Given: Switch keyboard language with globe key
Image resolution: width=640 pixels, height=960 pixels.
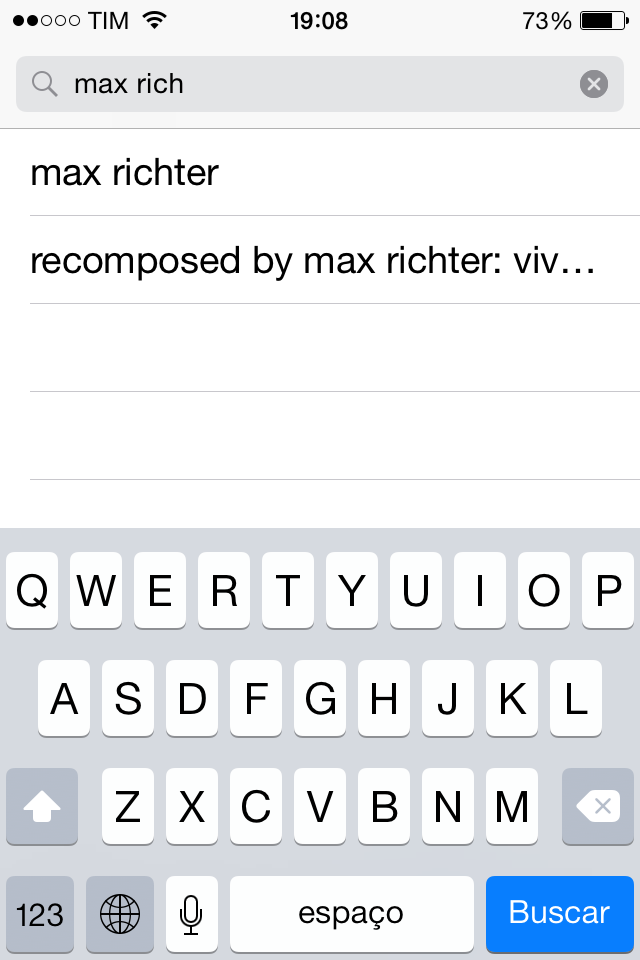Looking at the screenshot, I should pos(120,913).
